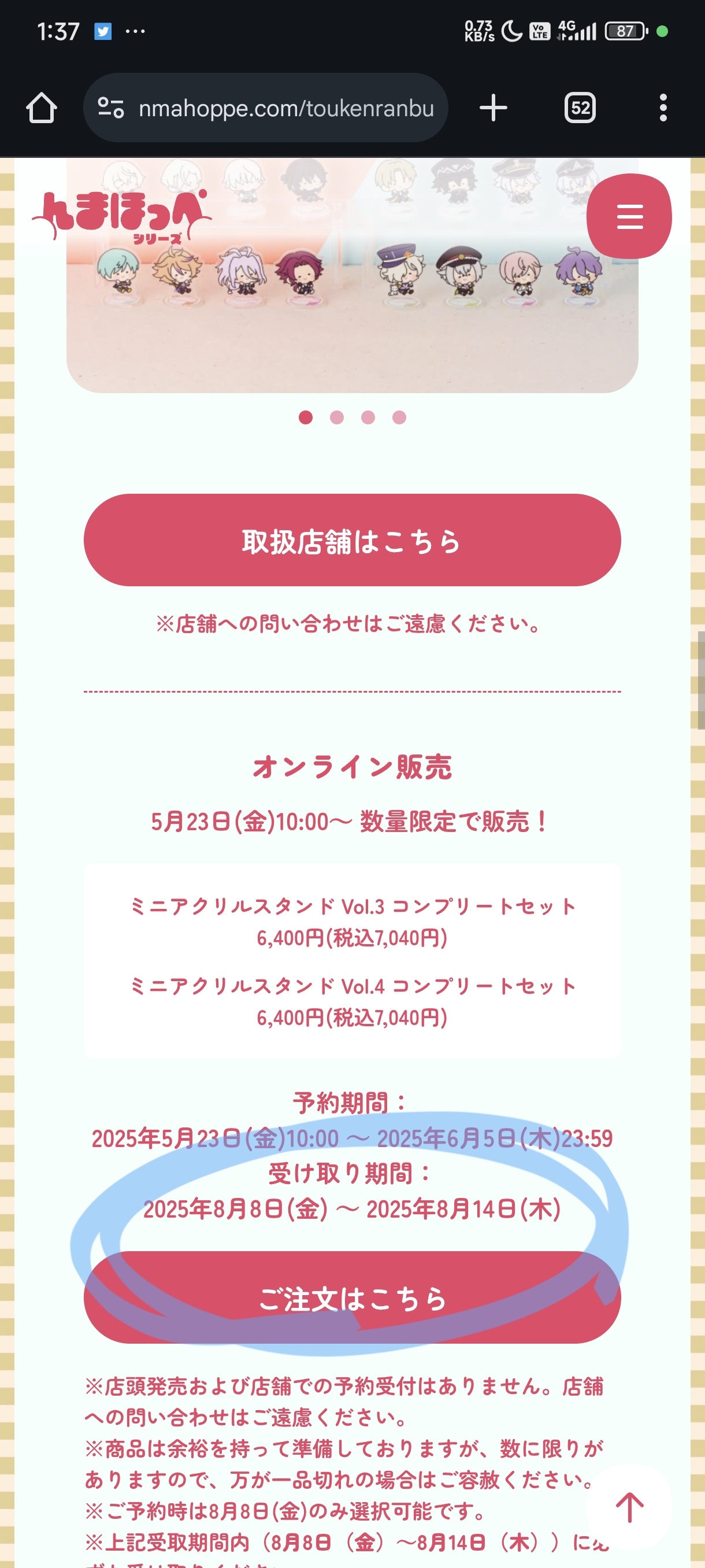Return to top with the arrow button
Screen dimensions: 705x1568
(x=629, y=1507)
